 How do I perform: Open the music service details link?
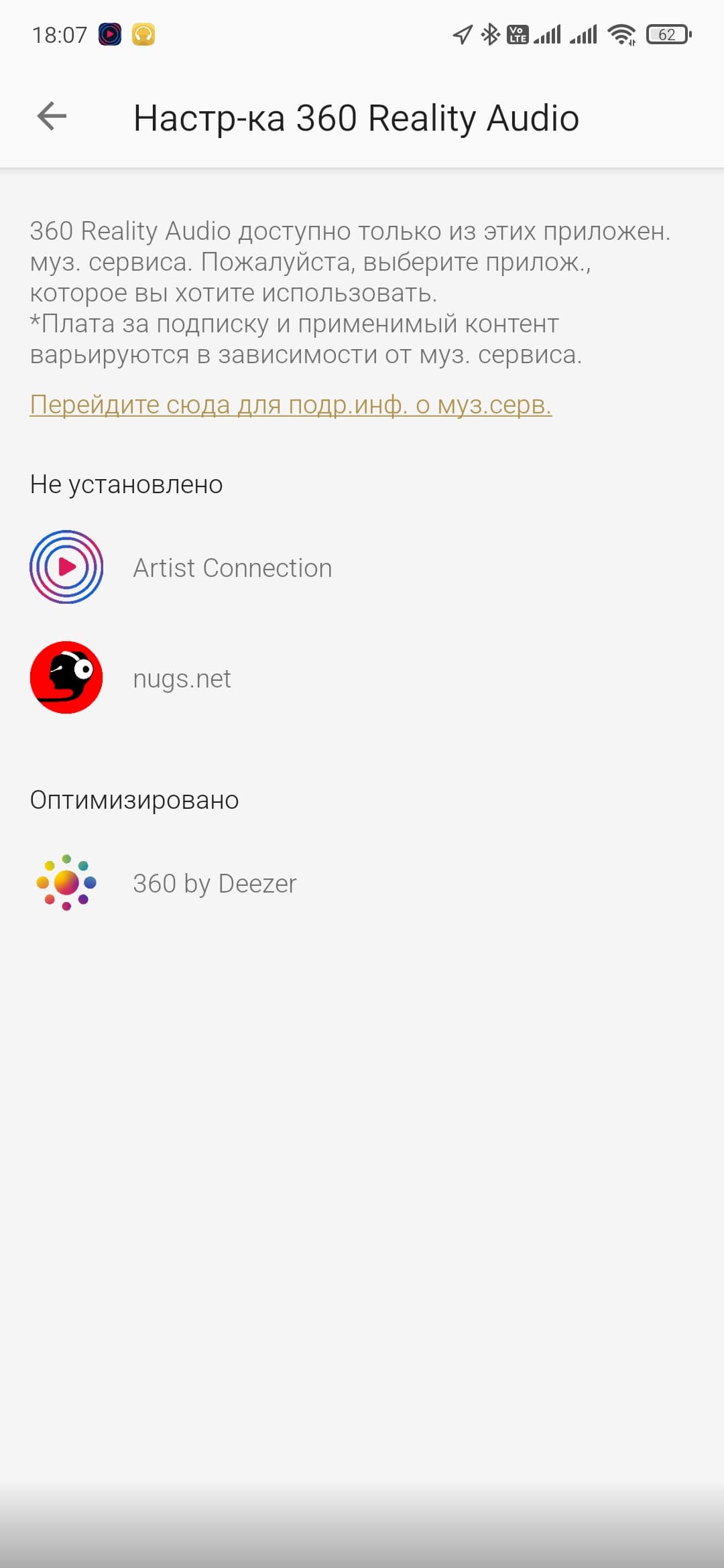pos(290,405)
